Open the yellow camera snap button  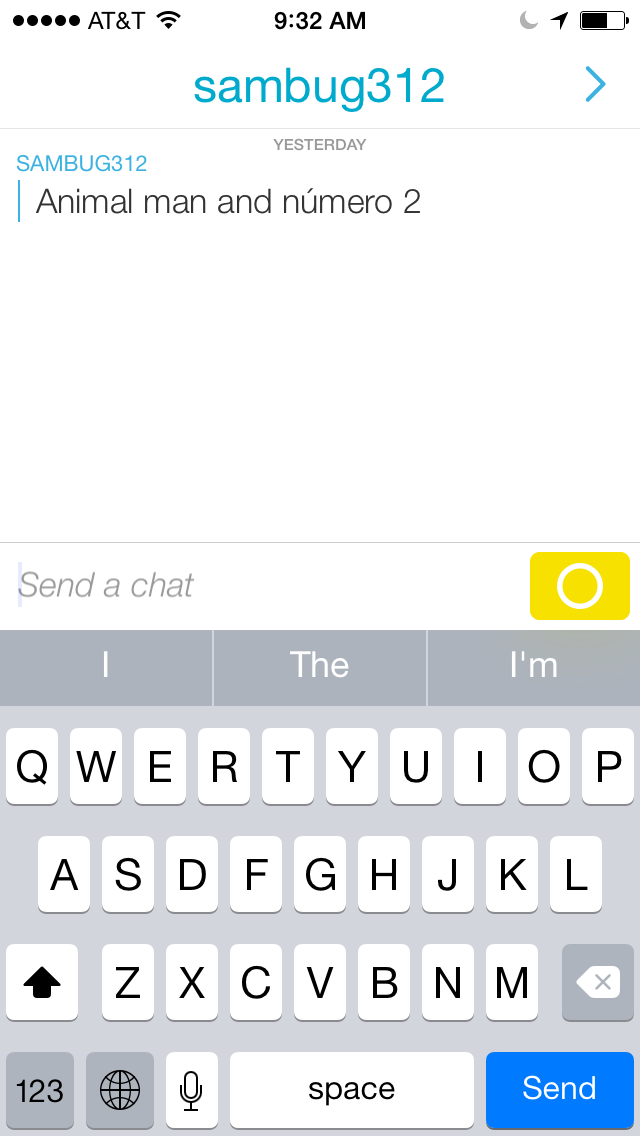click(x=579, y=586)
